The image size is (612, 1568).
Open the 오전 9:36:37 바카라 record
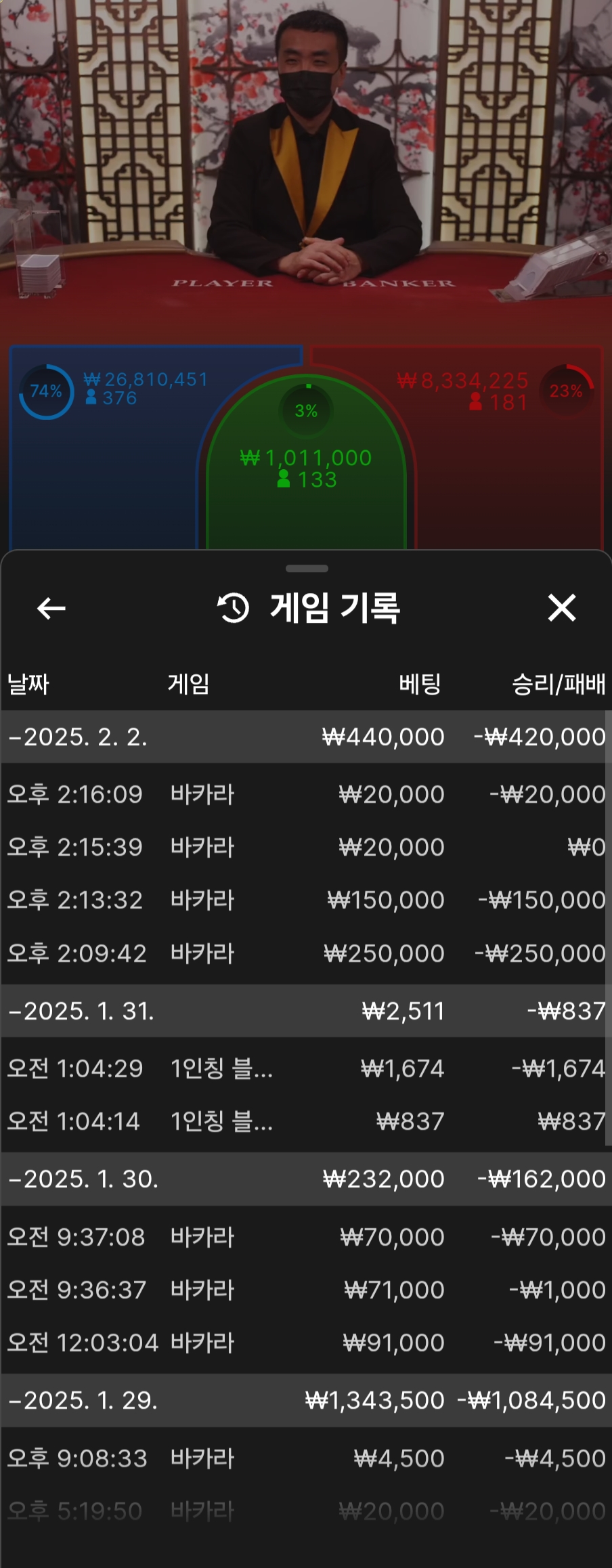tap(305, 1290)
